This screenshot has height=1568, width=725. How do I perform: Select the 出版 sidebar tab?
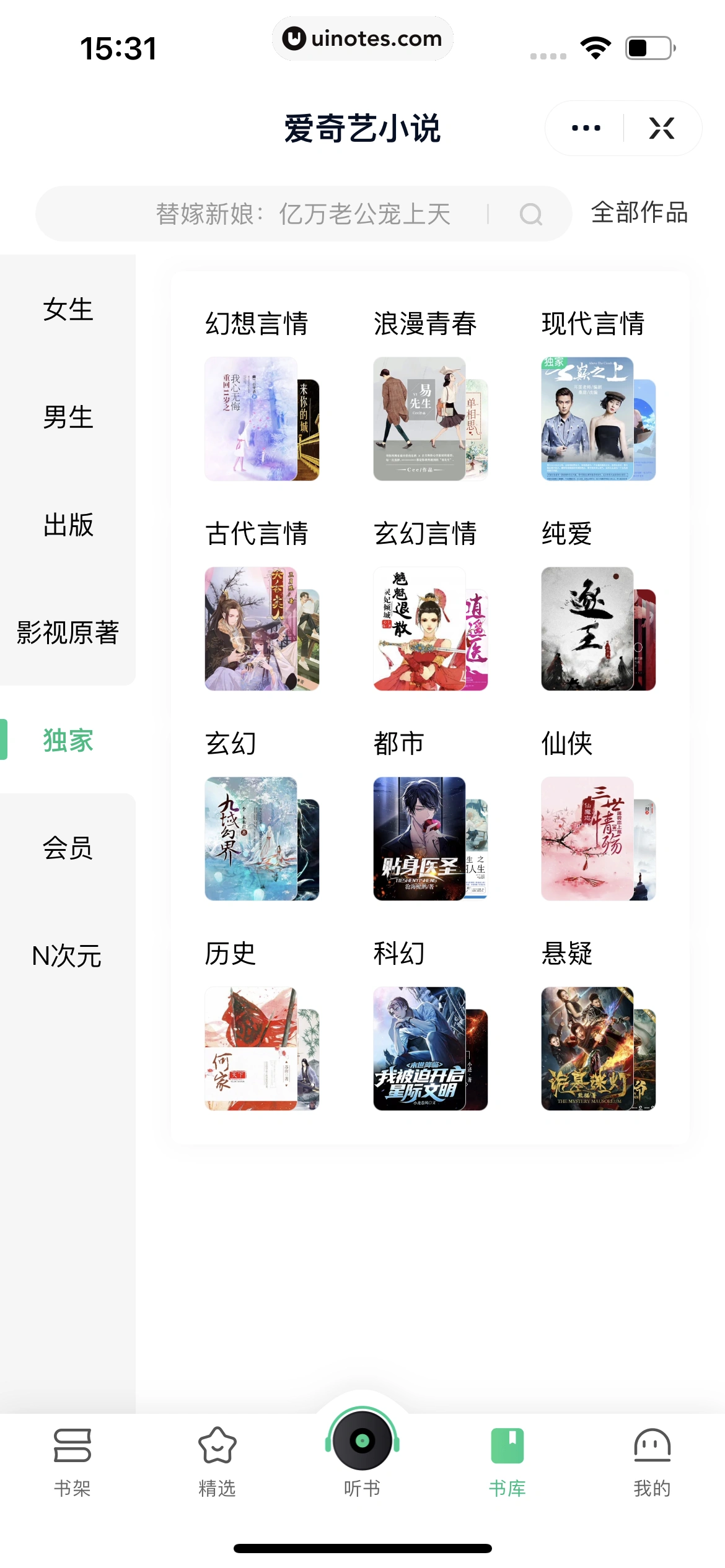coord(68,526)
